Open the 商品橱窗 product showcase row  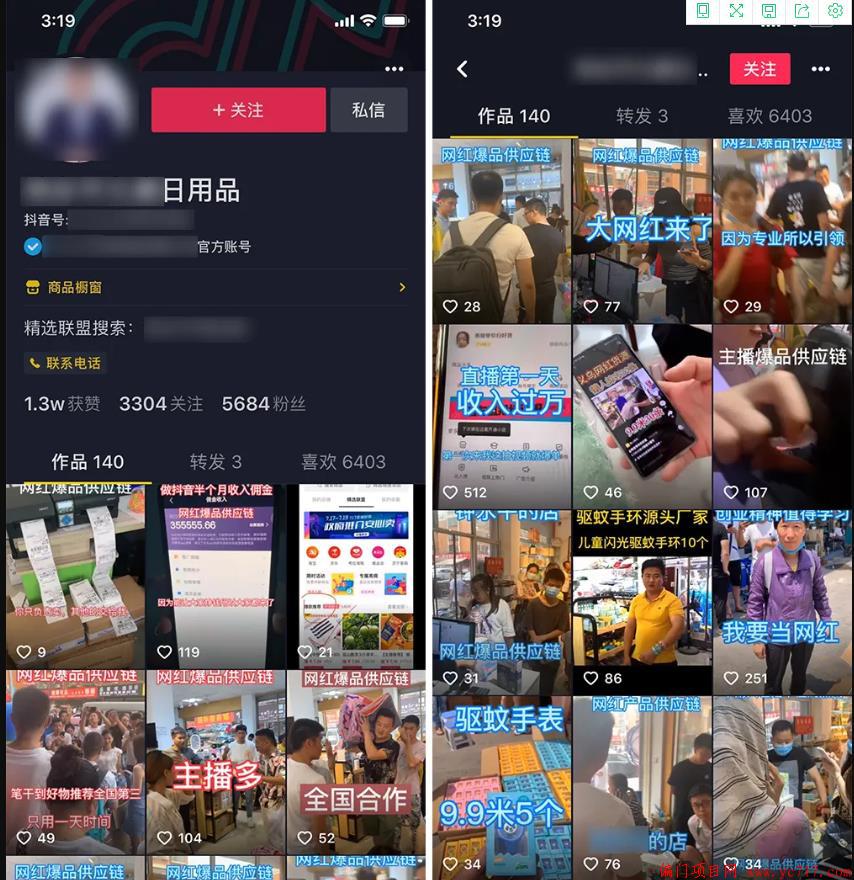tap(215, 287)
